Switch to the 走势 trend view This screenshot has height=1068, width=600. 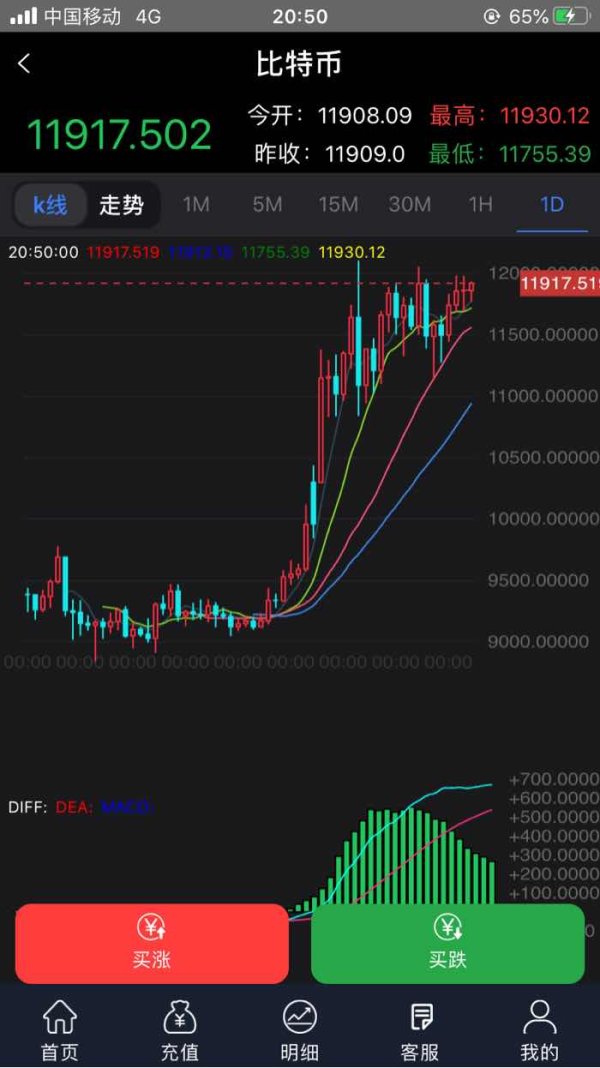click(x=121, y=205)
